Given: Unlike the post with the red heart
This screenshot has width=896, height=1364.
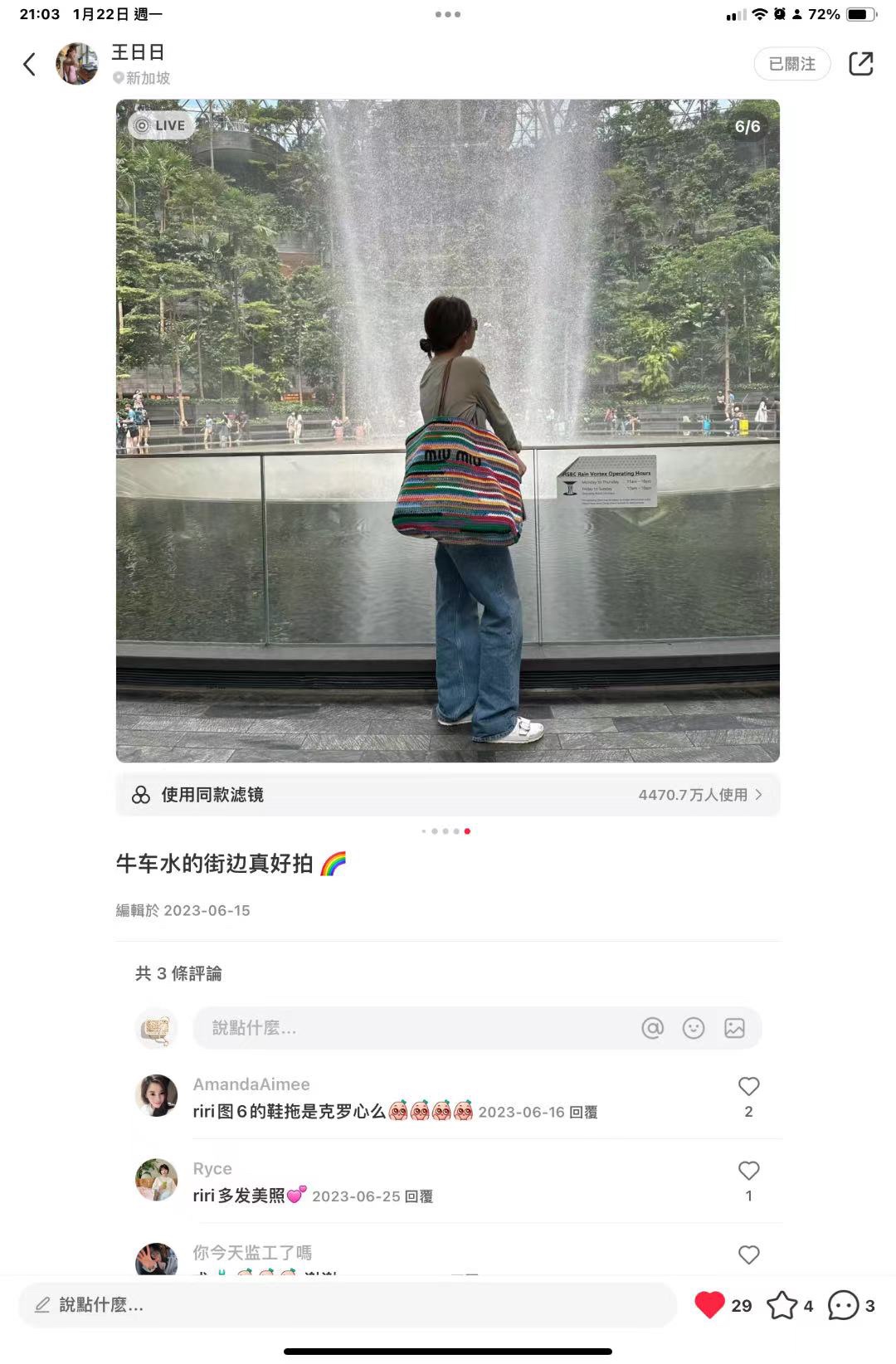Looking at the screenshot, I should pos(709,1305).
